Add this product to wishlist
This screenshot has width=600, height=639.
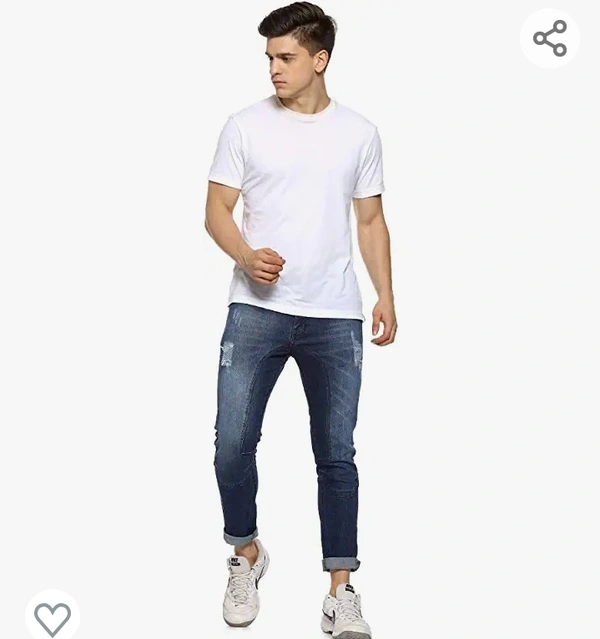(x=52, y=618)
